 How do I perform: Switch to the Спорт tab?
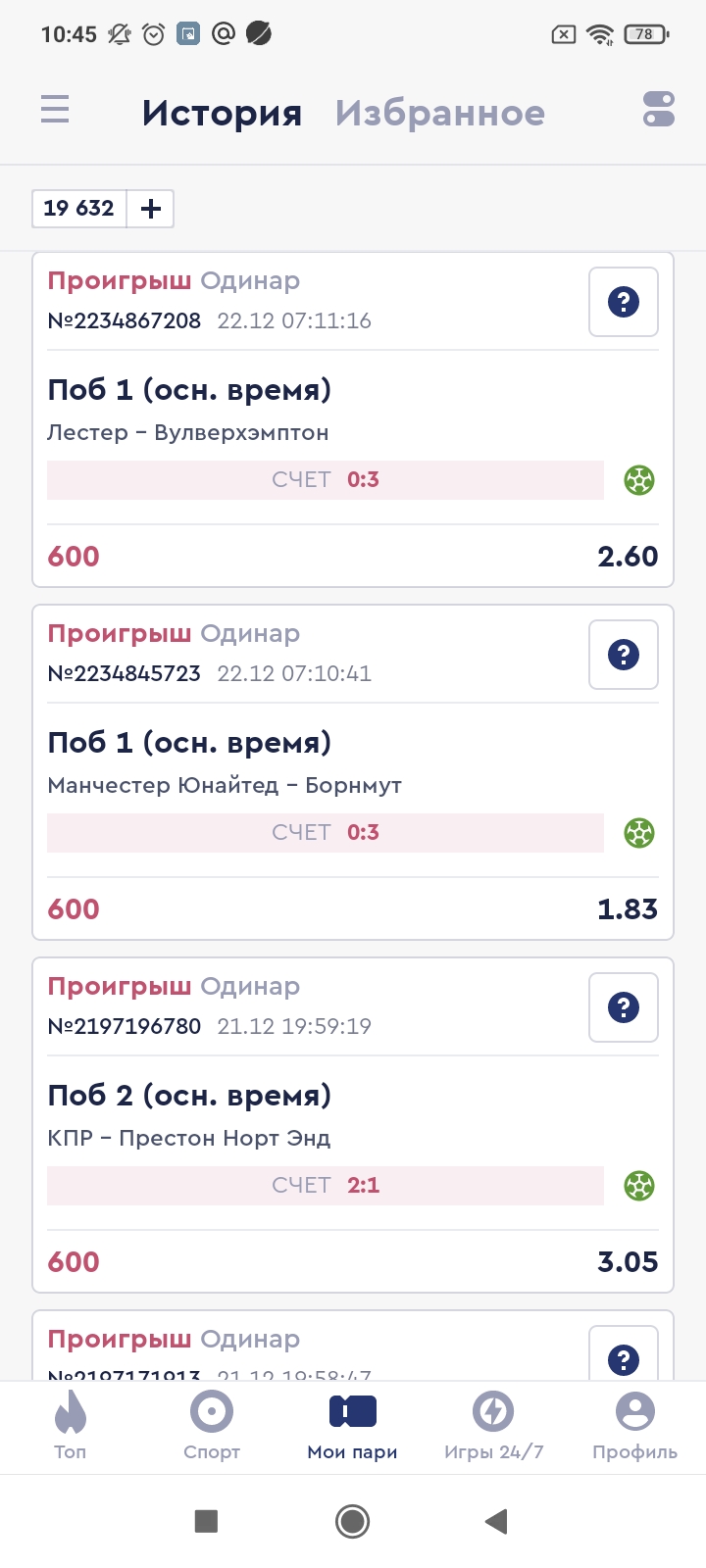coord(212,1426)
